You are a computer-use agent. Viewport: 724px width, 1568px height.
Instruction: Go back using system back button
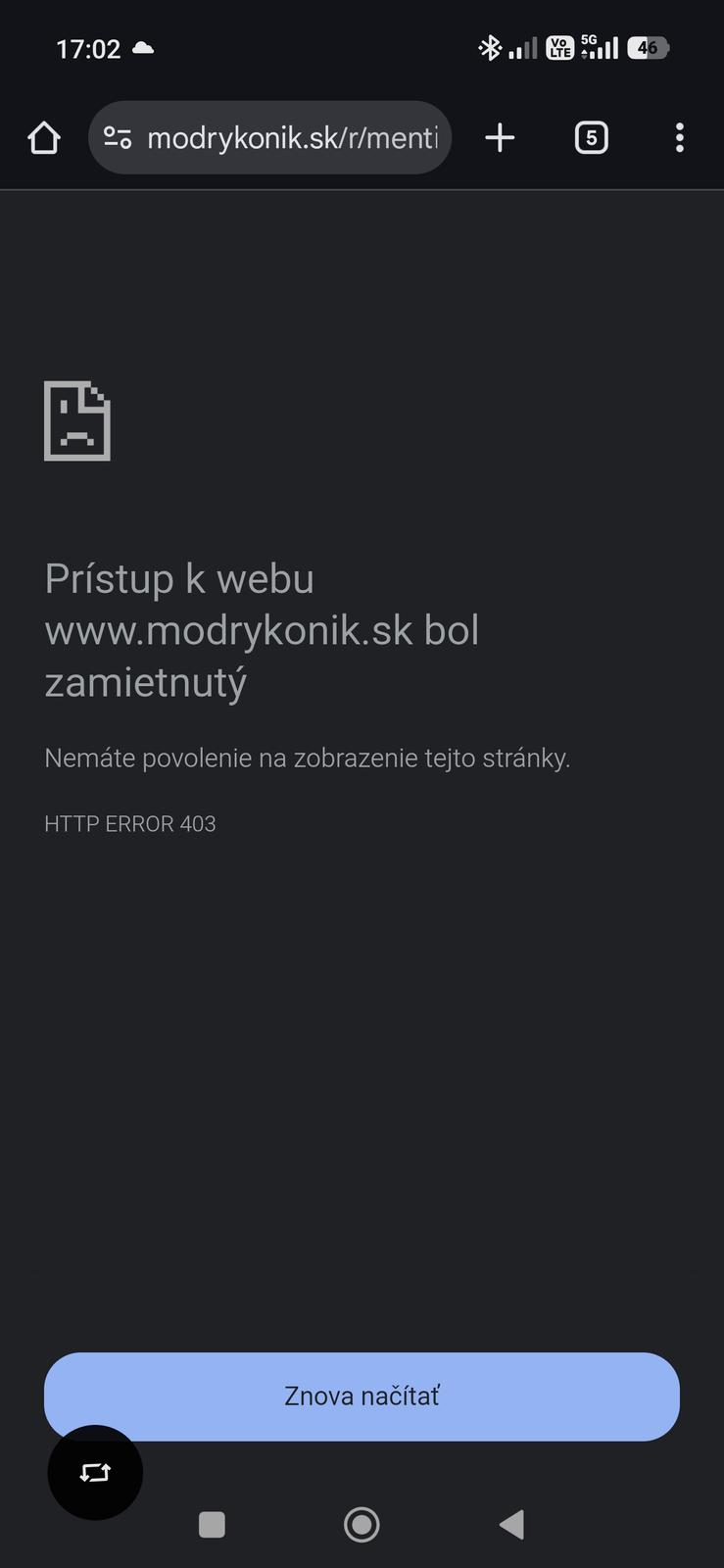511,1525
